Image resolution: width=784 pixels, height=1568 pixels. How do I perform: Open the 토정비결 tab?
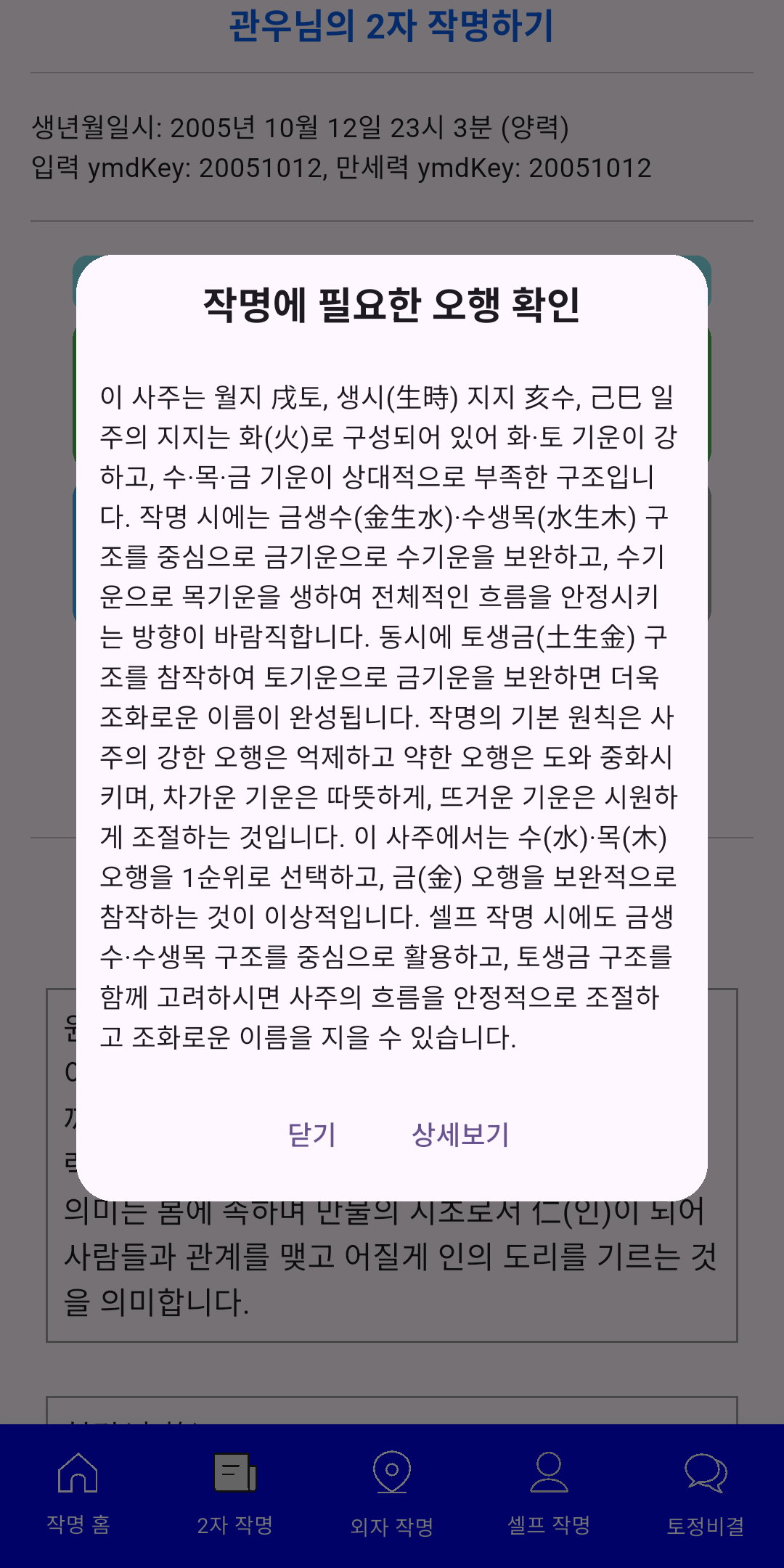pos(706,1493)
